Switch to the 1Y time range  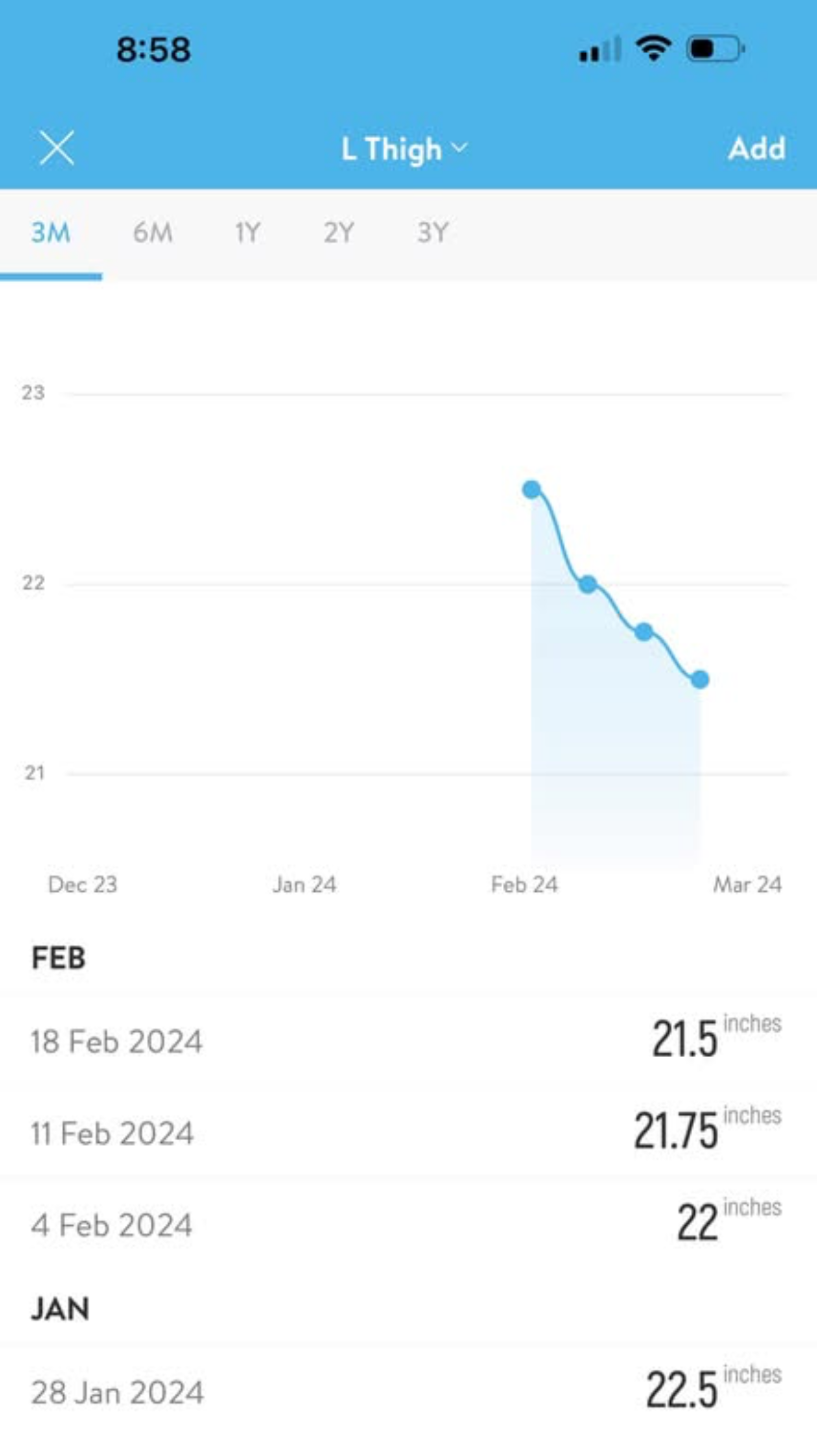[x=247, y=233]
